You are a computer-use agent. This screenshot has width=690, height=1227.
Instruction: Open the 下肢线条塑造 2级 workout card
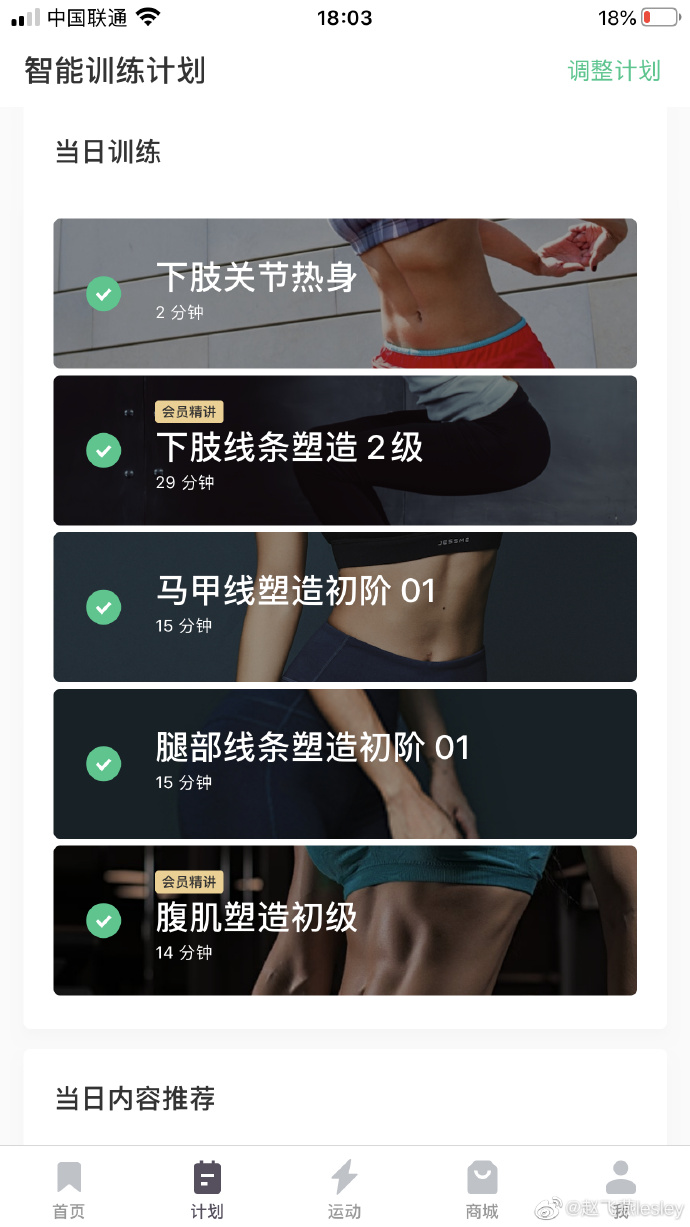(345, 450)
